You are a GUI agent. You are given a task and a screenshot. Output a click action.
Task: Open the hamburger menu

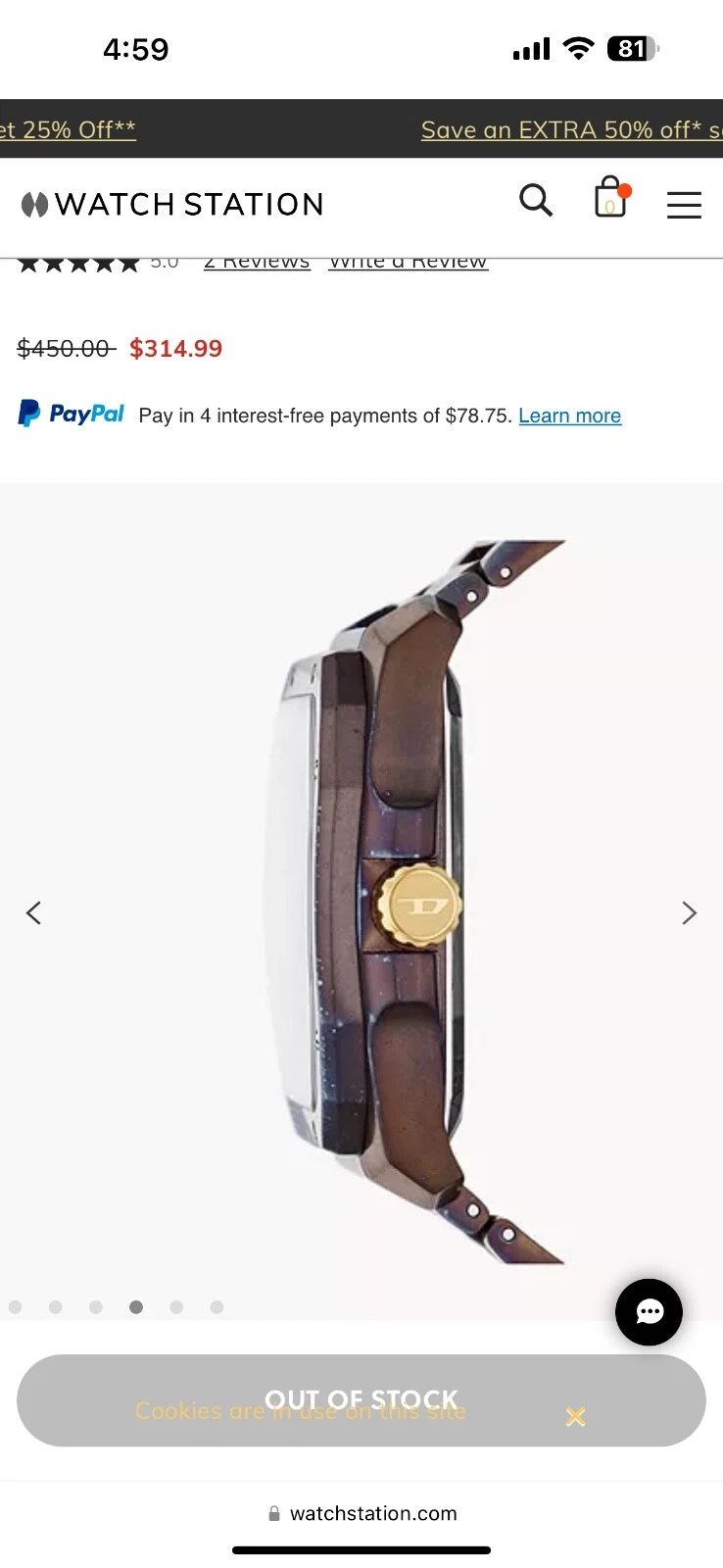[x=684, y=204]
